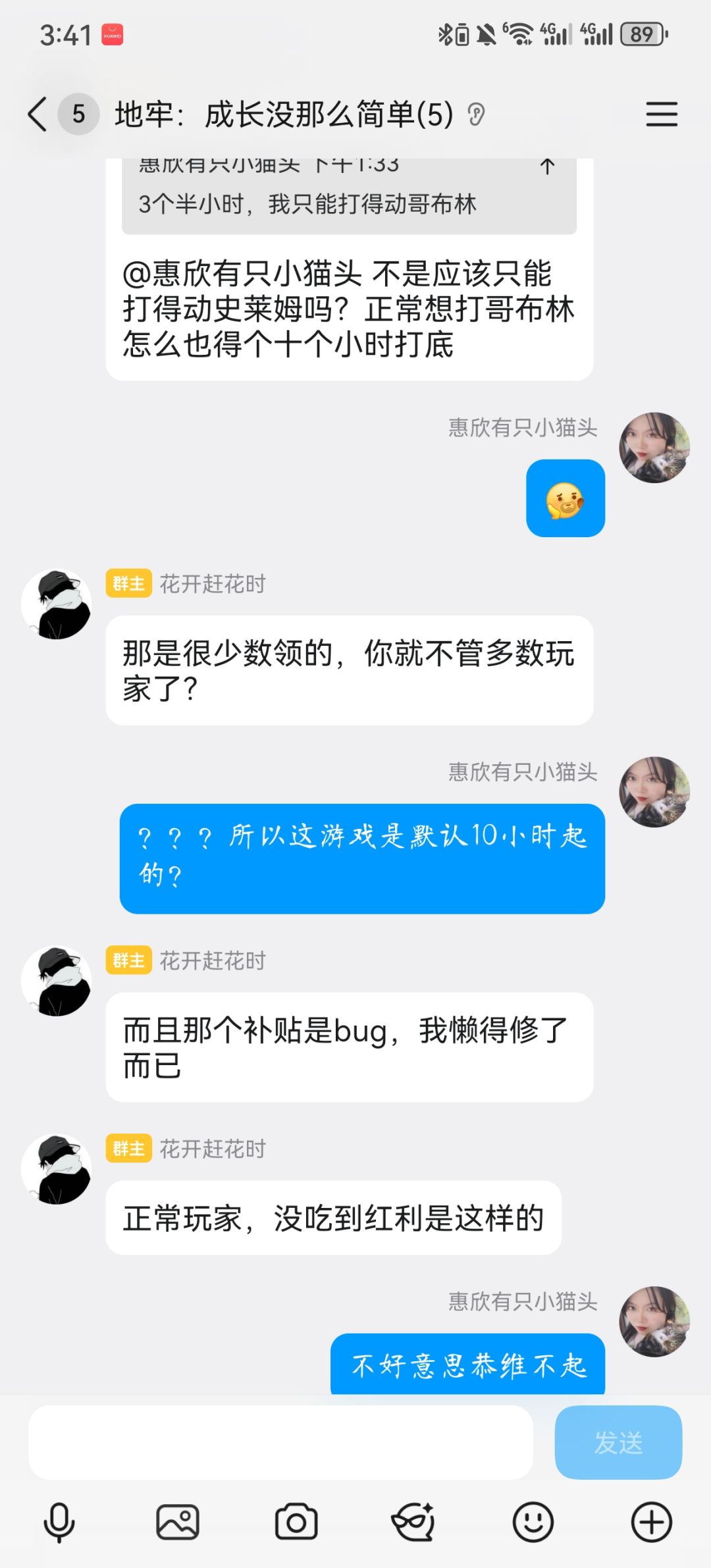The width and height of the screenshot is (711, 1568).
Task: Go back to the message list
Action: point(38,115)
